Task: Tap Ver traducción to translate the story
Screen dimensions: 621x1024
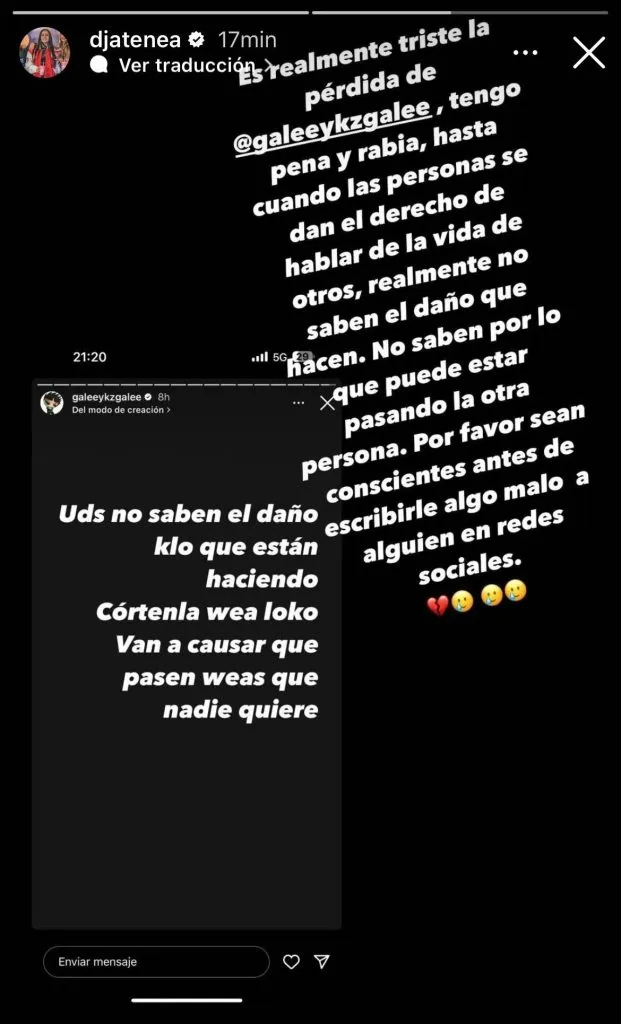Action: (184, 65)
